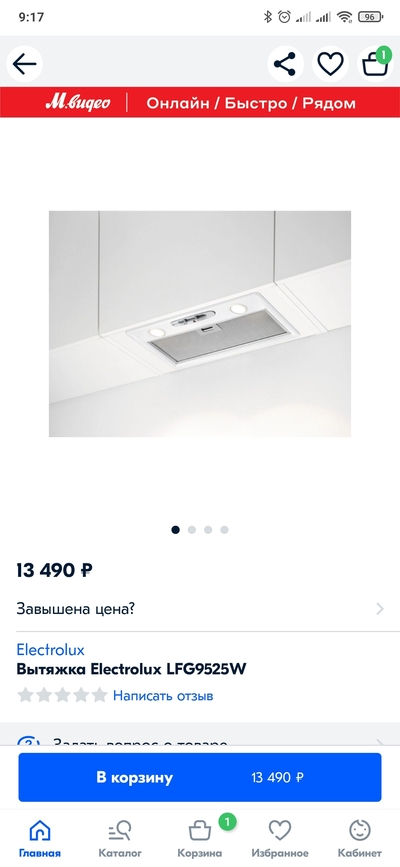This screenshot has width=400, height=867.
Task: Tap Написать отзыв link
Action: pyautogui.click(x=163, y=696)
